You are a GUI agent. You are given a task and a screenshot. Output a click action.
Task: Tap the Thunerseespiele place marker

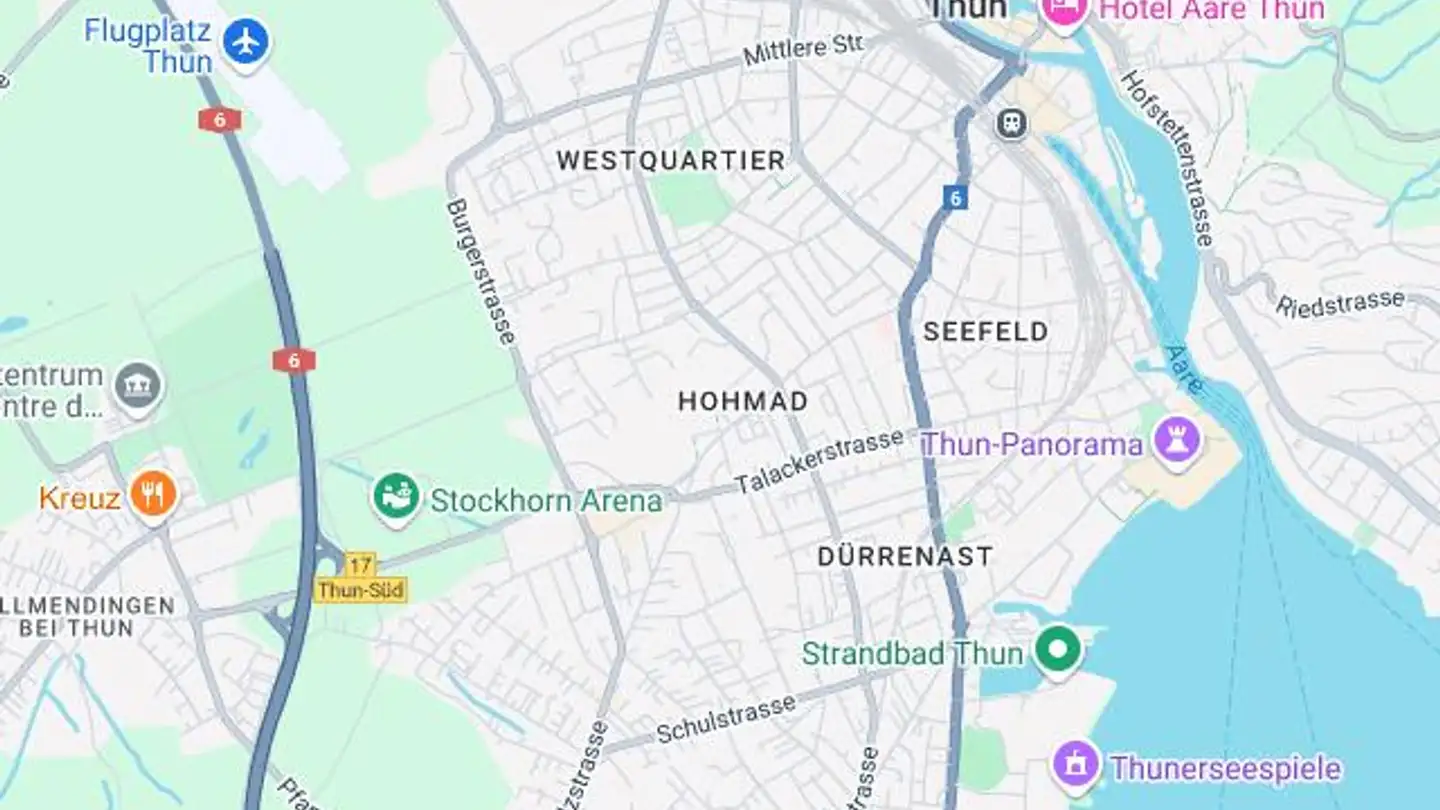pos(1076,765)
